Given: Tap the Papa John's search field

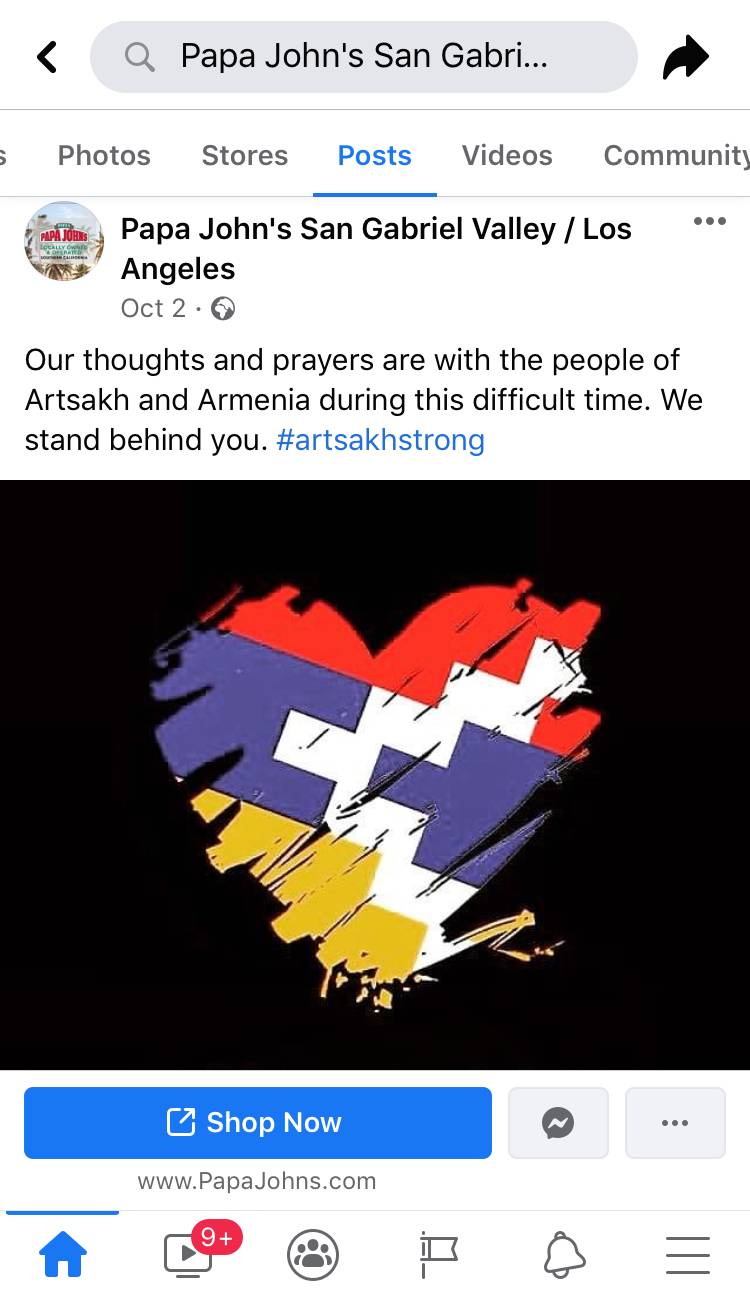Looking at the screenshot, I should click(x=363, y=57).
